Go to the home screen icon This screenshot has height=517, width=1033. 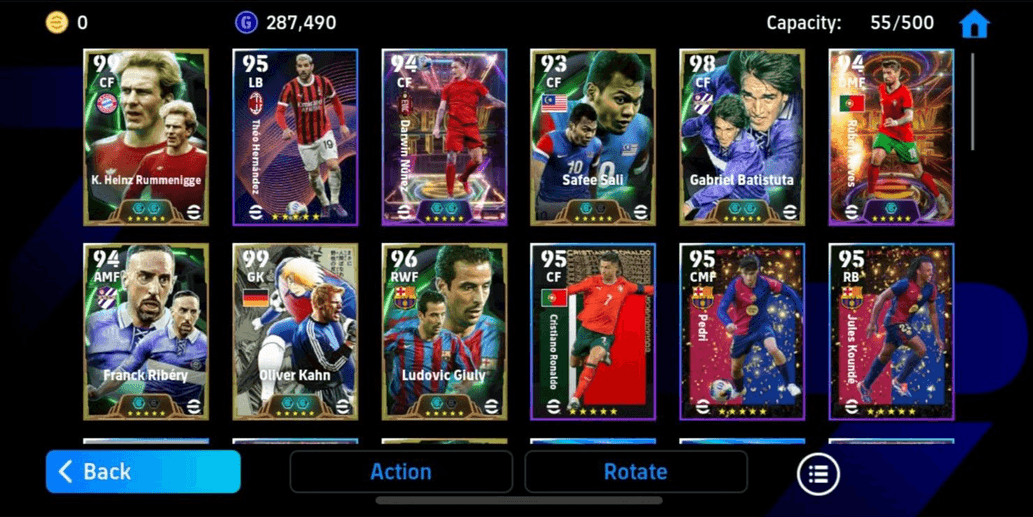pyautogui.click(x=973, y=24)
